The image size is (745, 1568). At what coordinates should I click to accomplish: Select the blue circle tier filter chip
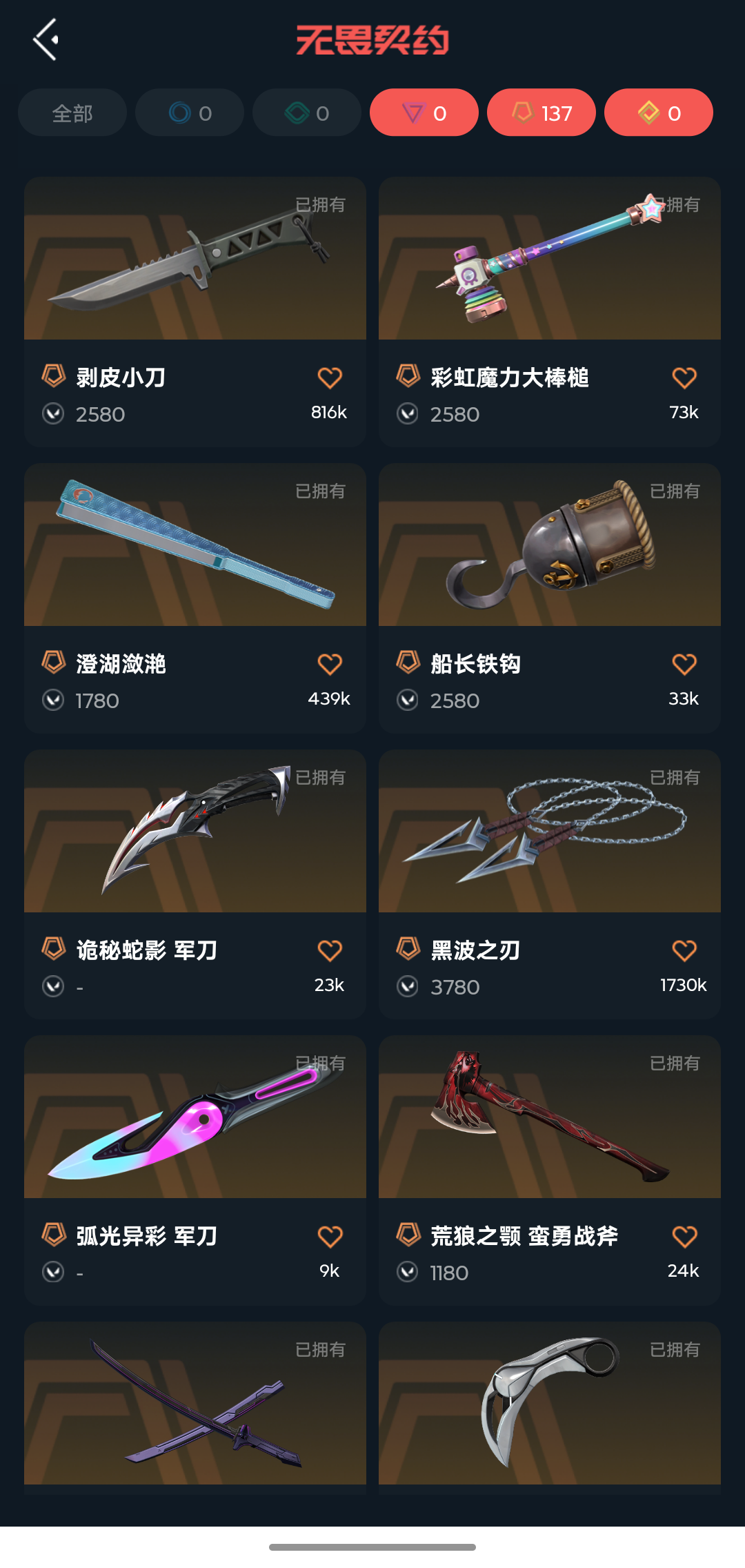190,113
